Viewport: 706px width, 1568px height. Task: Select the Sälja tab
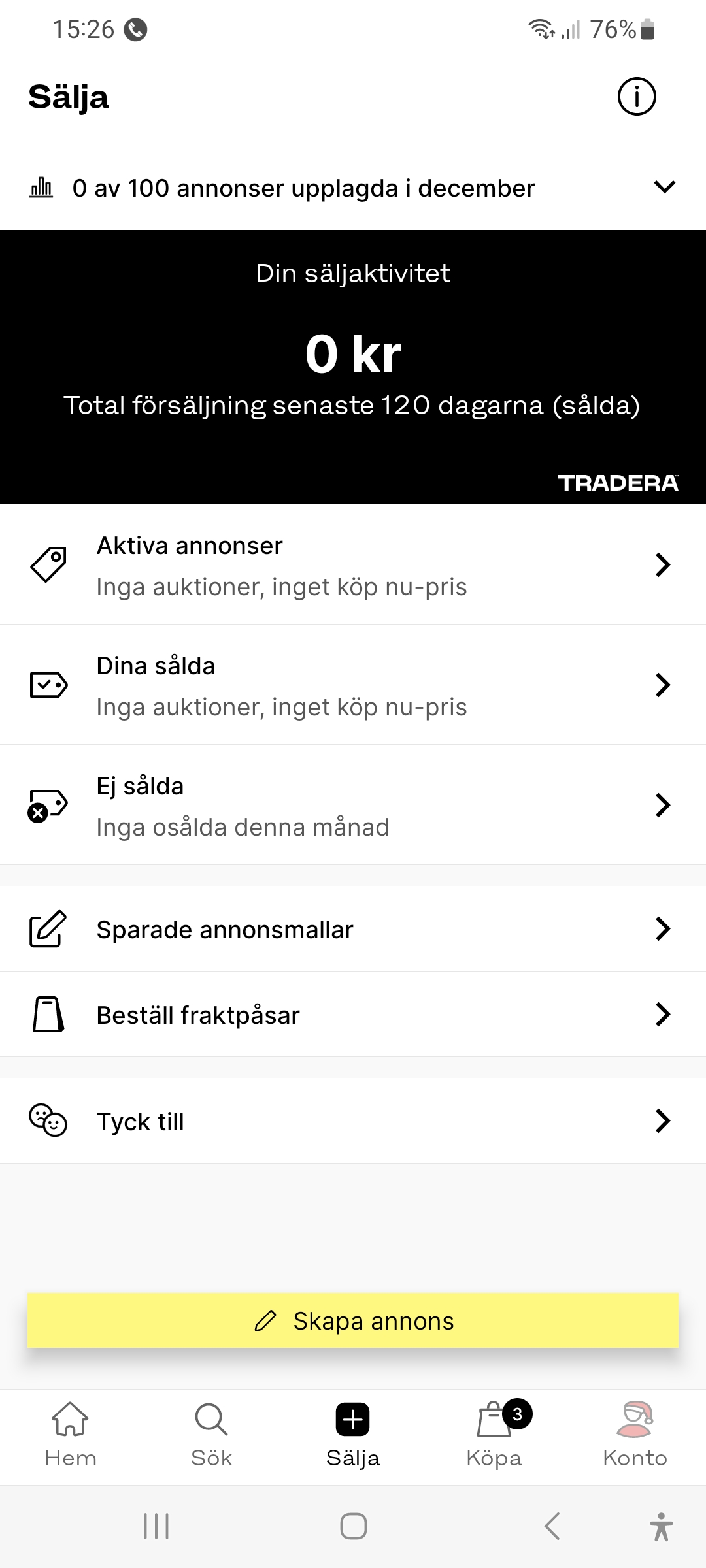click(x=353, y=1435)
